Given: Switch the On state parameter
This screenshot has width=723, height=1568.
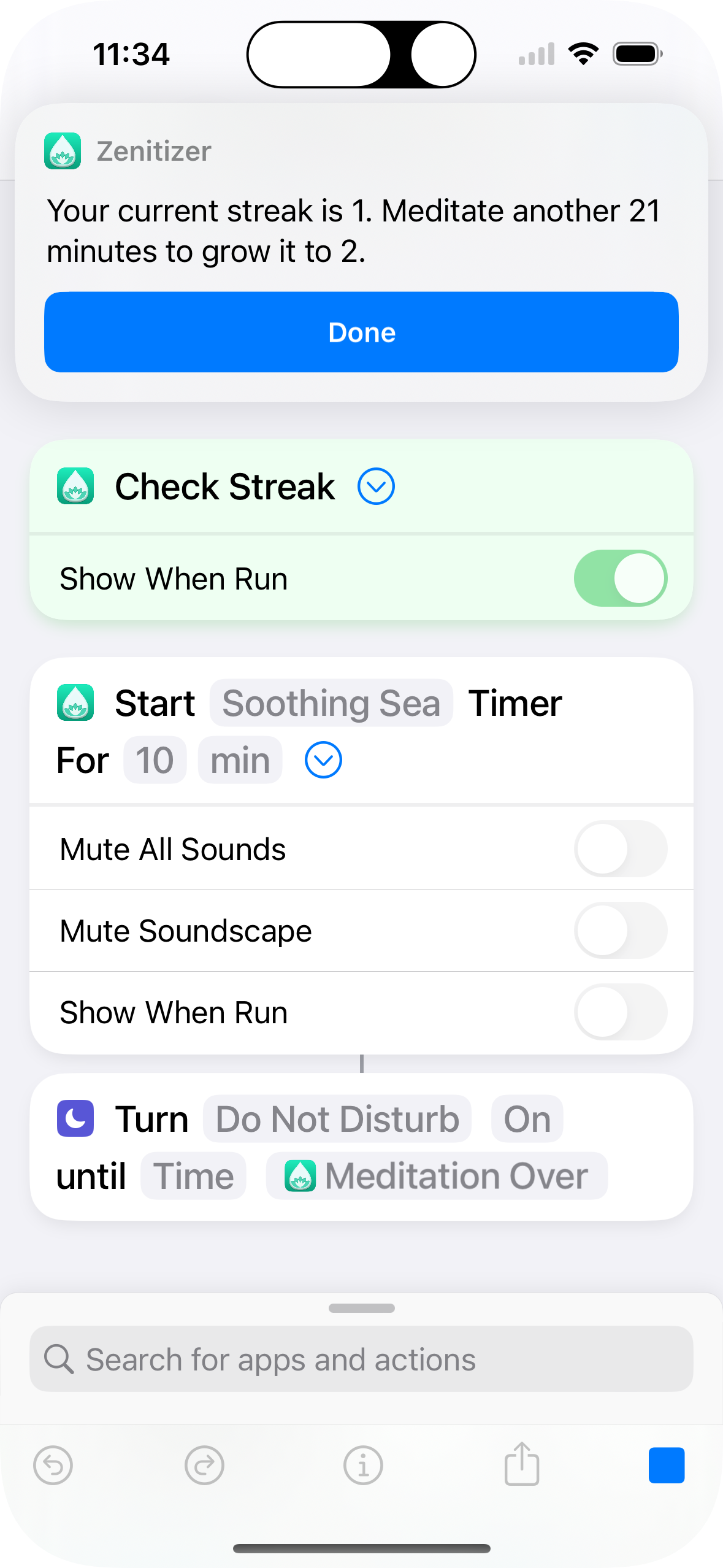Looking at the screenshot, I should 527,1119.
